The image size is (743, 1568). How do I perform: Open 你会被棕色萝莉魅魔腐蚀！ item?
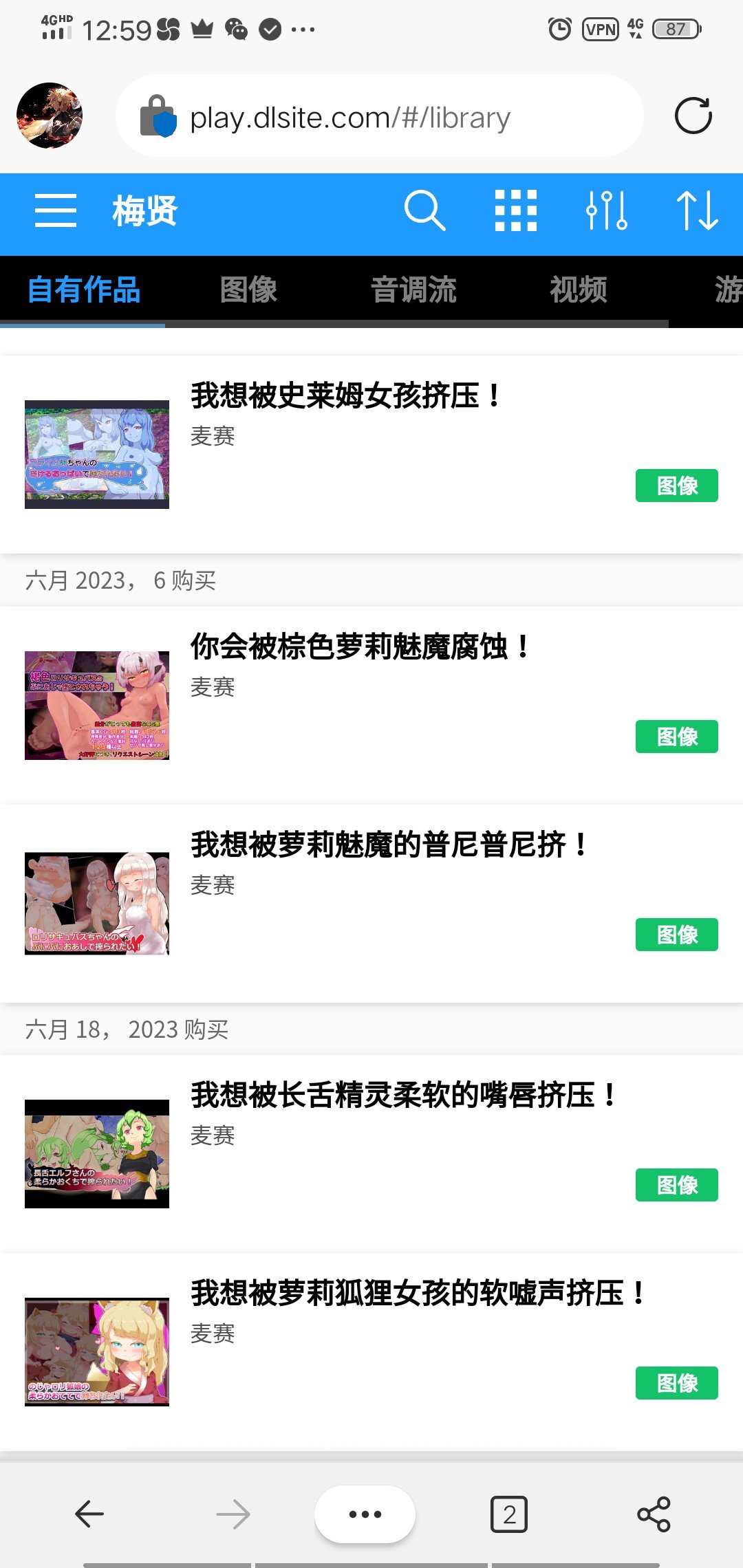click(x=360, y=647)
